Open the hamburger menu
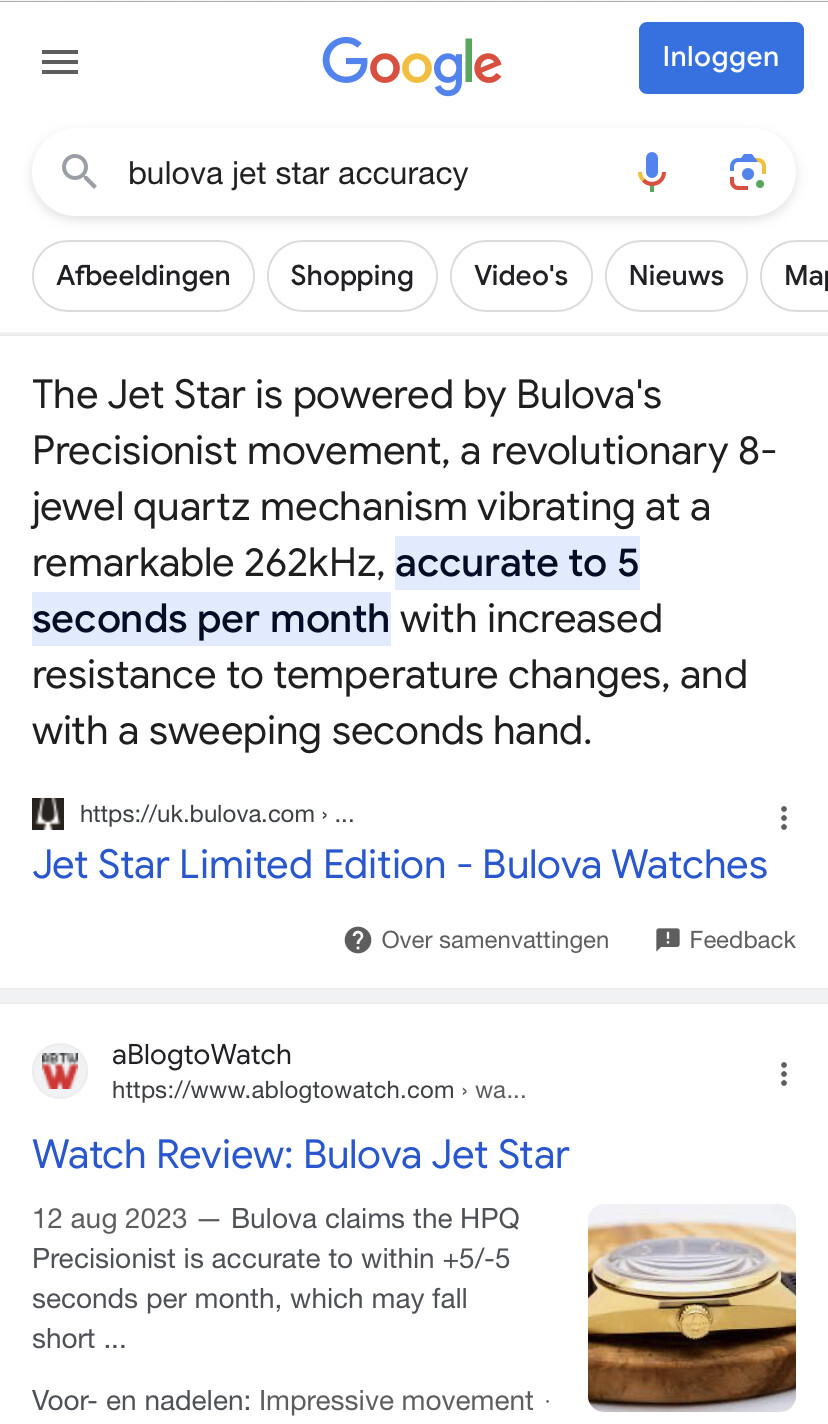The image size is (828, 1424). coord(60,63)
